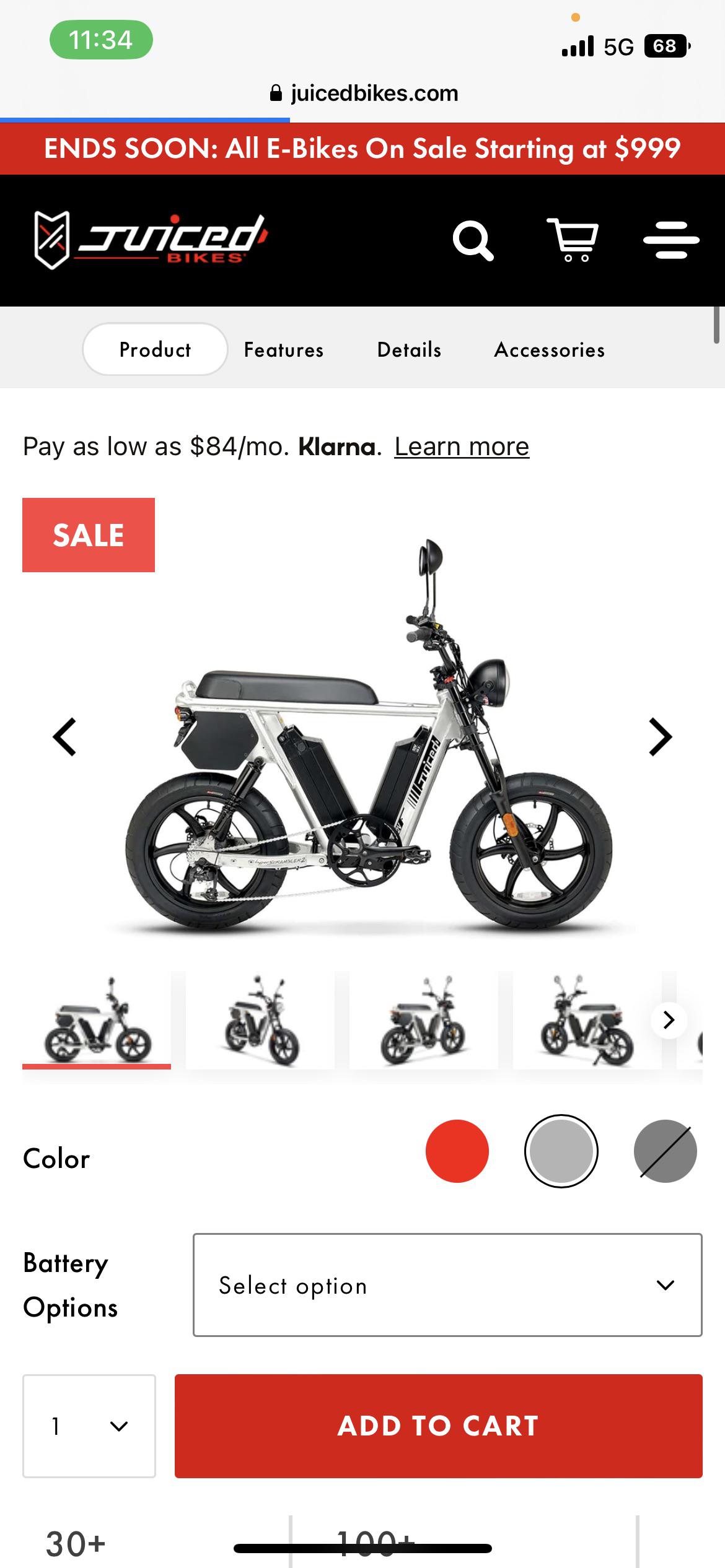
Task: View the shopping cart
Action: click(x=573, y=240)
